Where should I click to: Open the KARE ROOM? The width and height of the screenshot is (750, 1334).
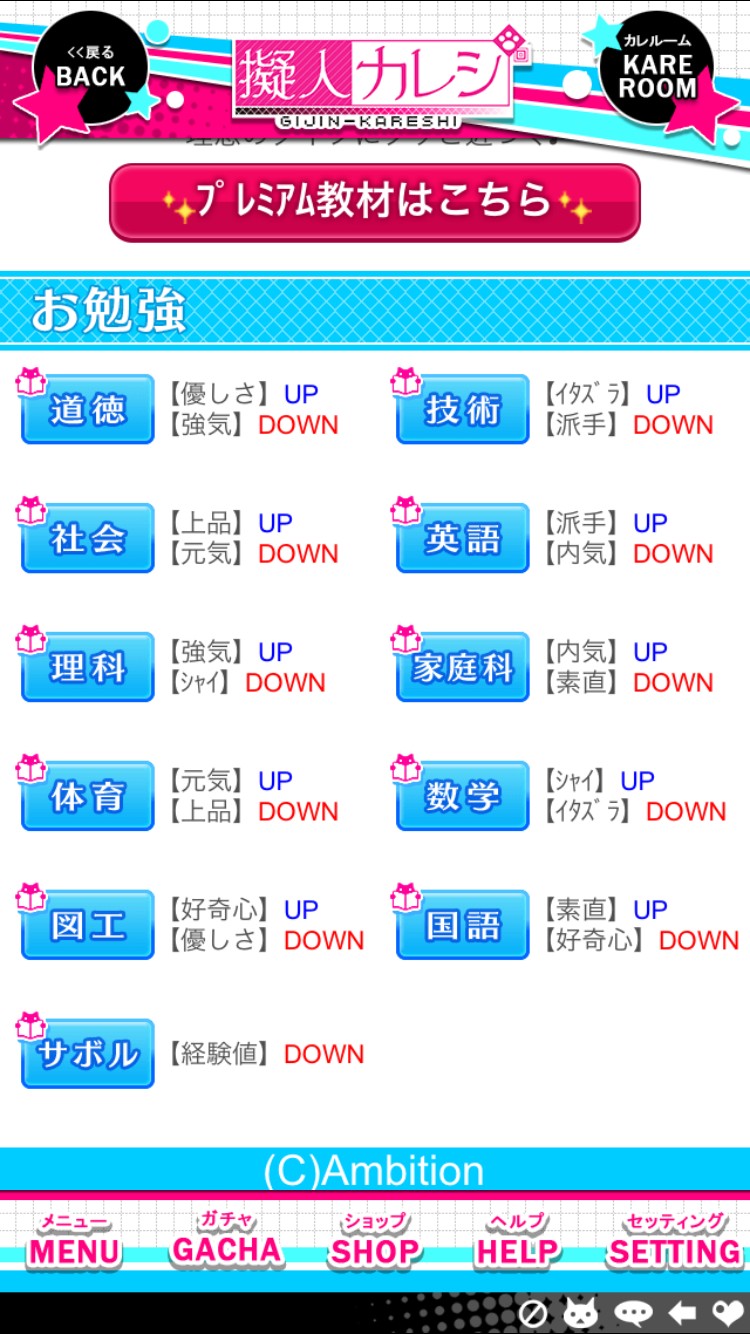click(657, 70)
